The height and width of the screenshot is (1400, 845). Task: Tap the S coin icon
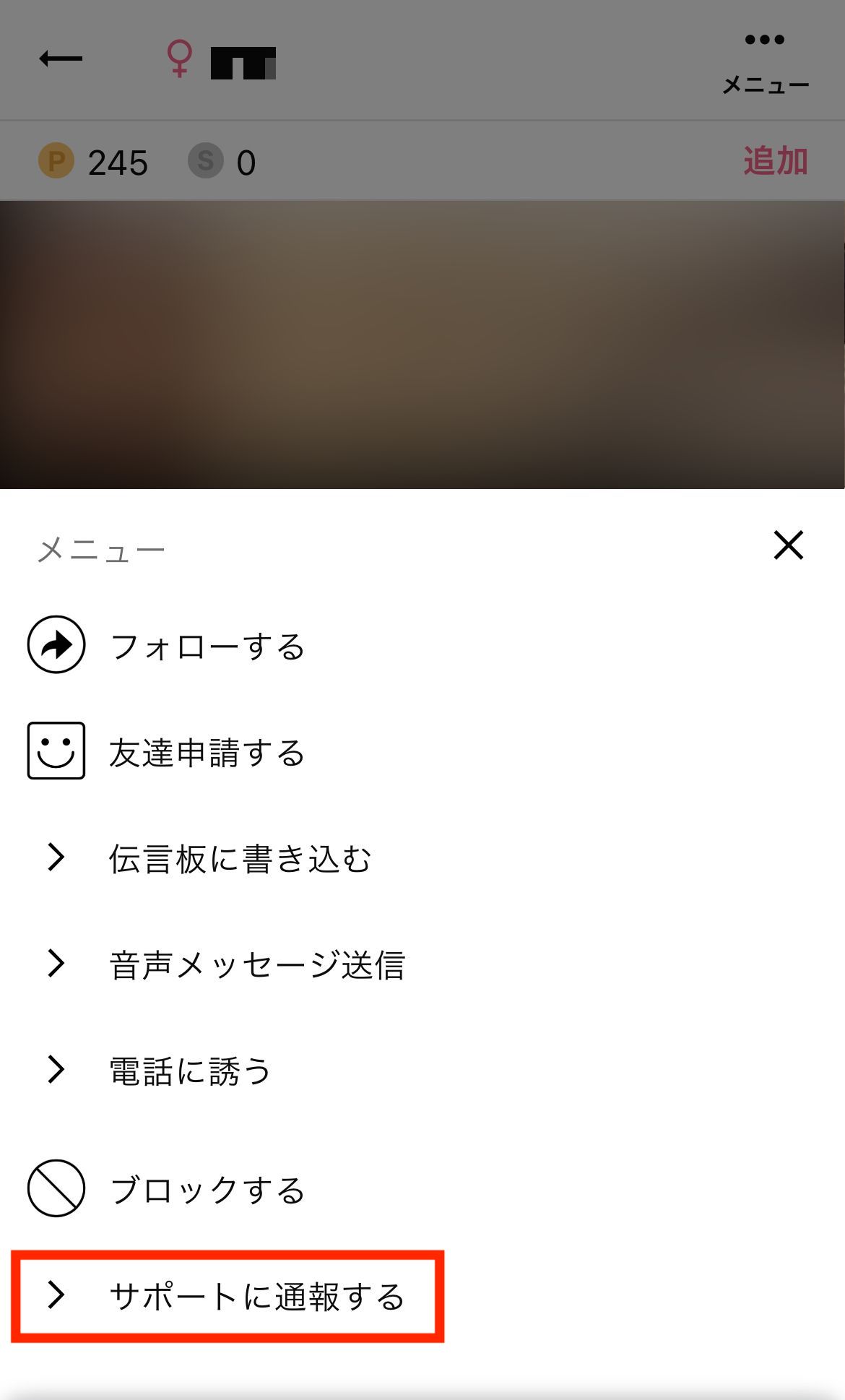205,160
